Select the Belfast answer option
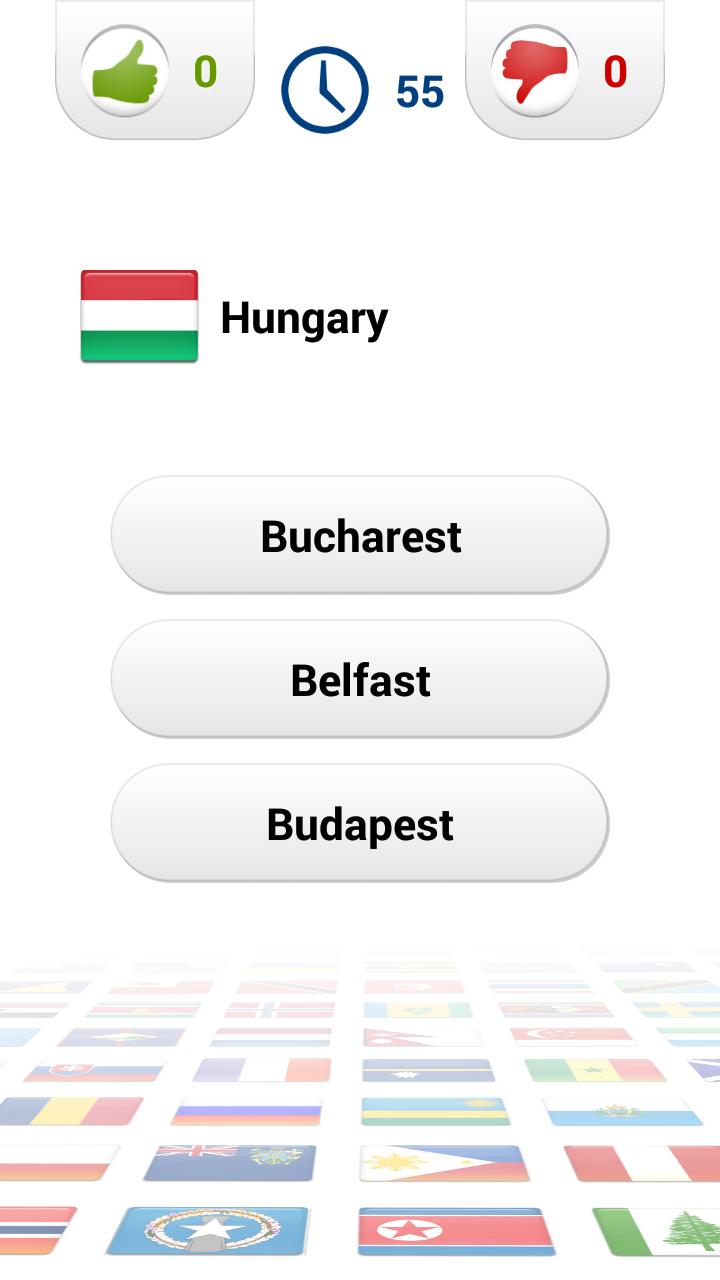Image resolution: width=720 pixels, height=1280 pixels. click(x=360, y=680)
